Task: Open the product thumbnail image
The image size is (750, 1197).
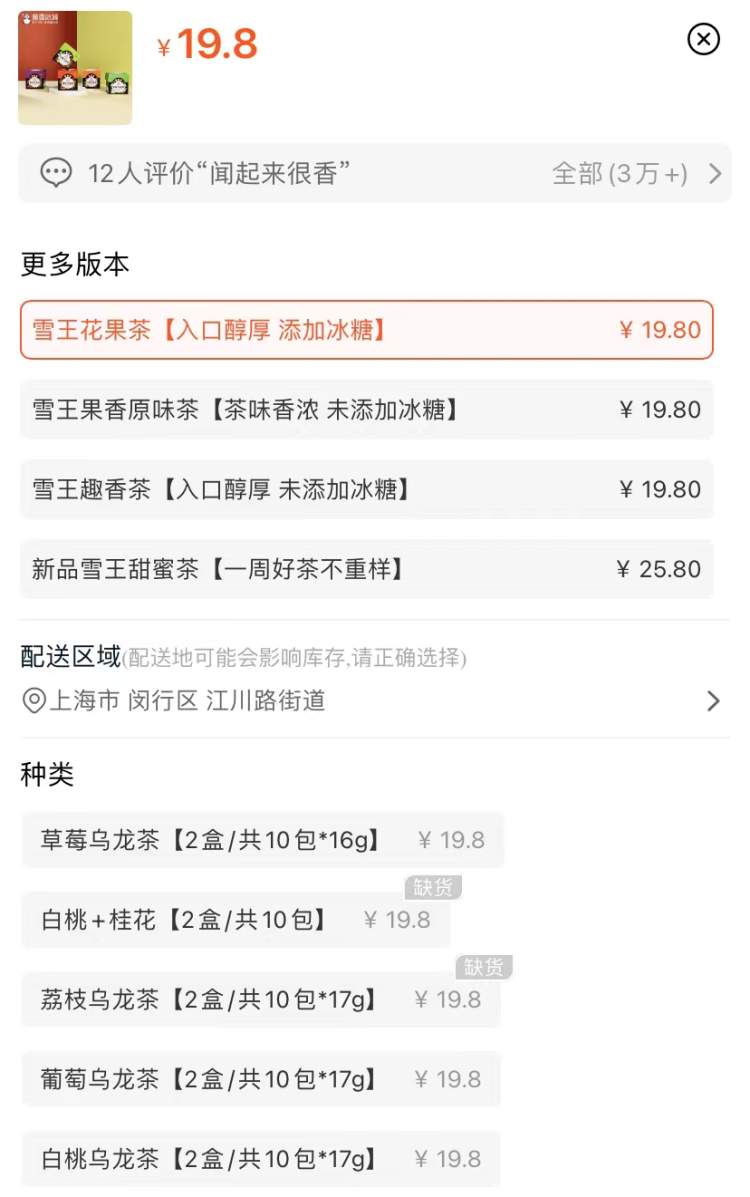Action: click(75, 68)
